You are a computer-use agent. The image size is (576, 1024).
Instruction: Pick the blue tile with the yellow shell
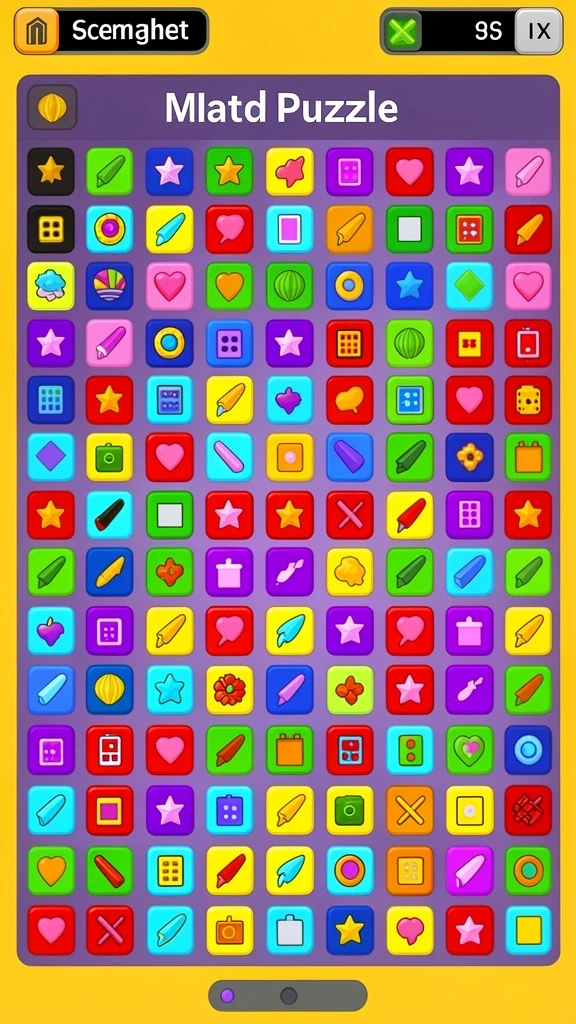coord(110,690)
